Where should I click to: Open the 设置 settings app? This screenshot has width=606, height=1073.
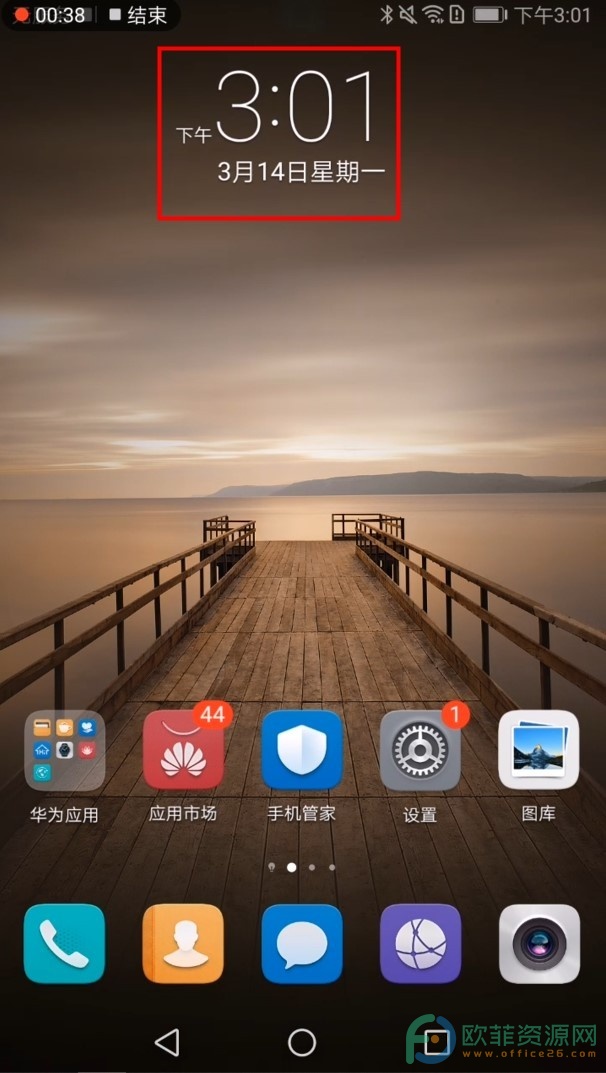[420, 750]
